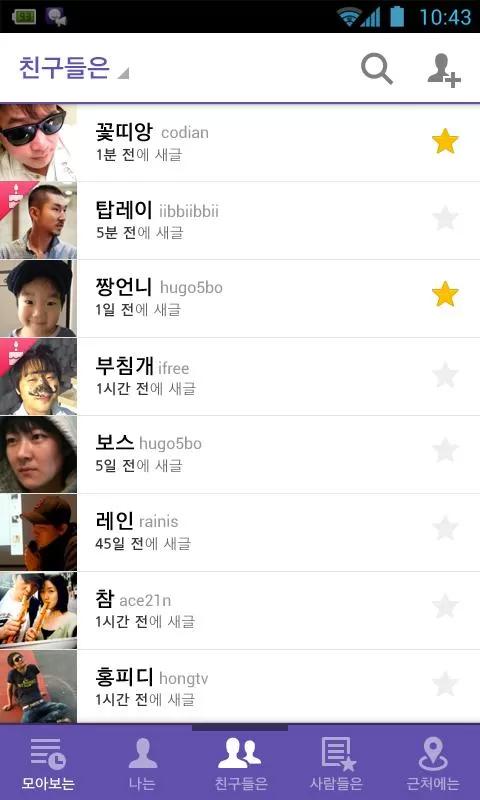
Task: Open friend 홍피디 hongtv
Action: coord(240,687)
